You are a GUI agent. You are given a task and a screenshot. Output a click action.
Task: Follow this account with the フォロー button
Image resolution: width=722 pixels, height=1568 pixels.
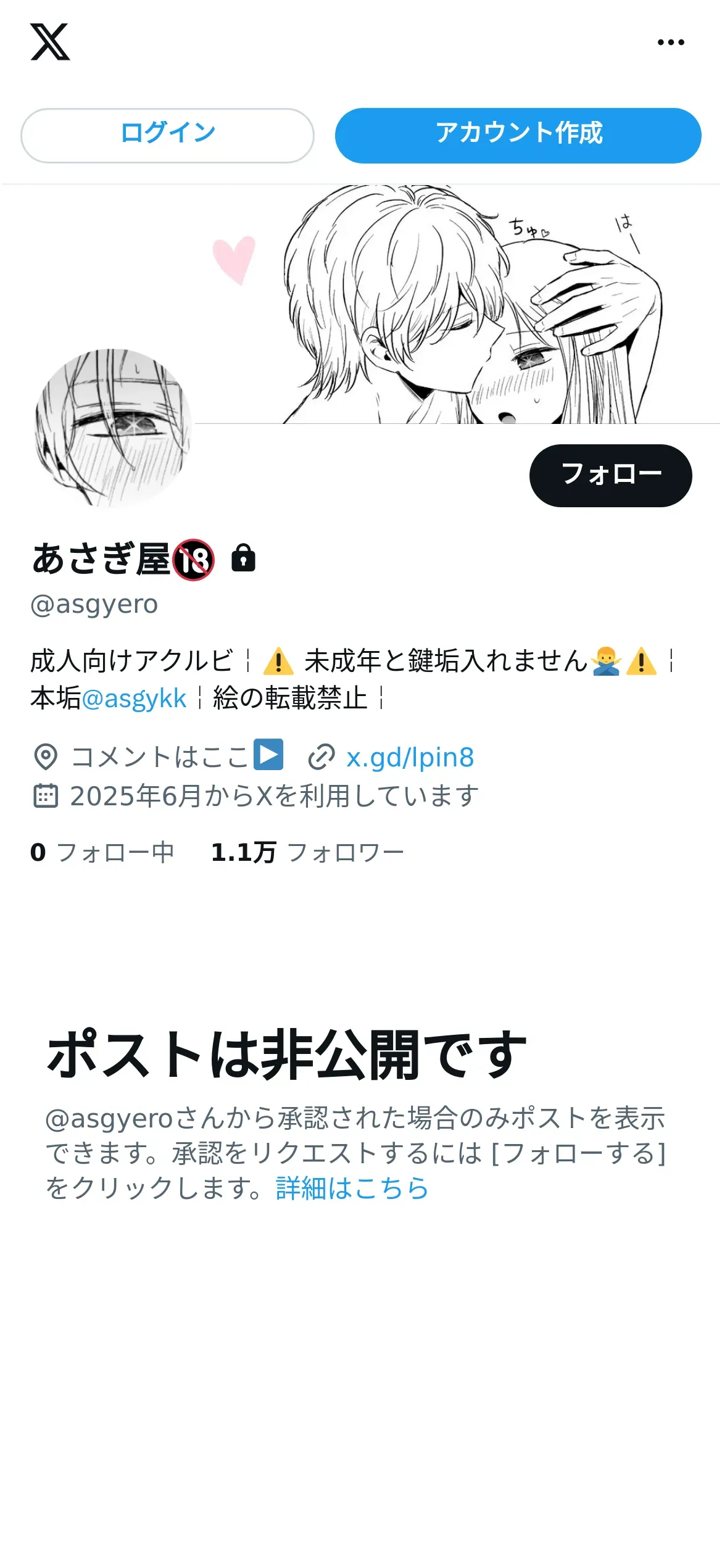coord(610,476)
